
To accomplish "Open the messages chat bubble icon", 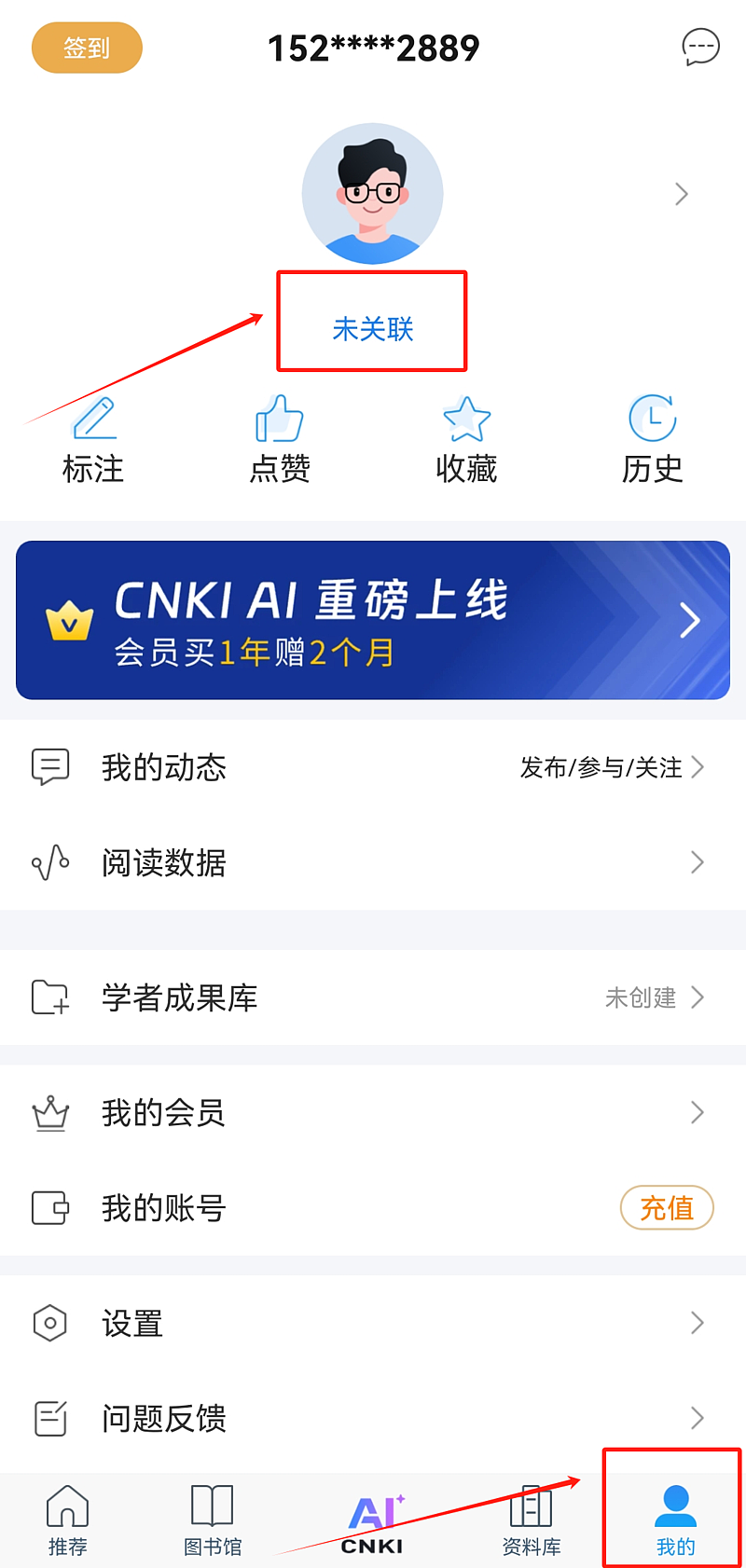I will coord(700,47).
